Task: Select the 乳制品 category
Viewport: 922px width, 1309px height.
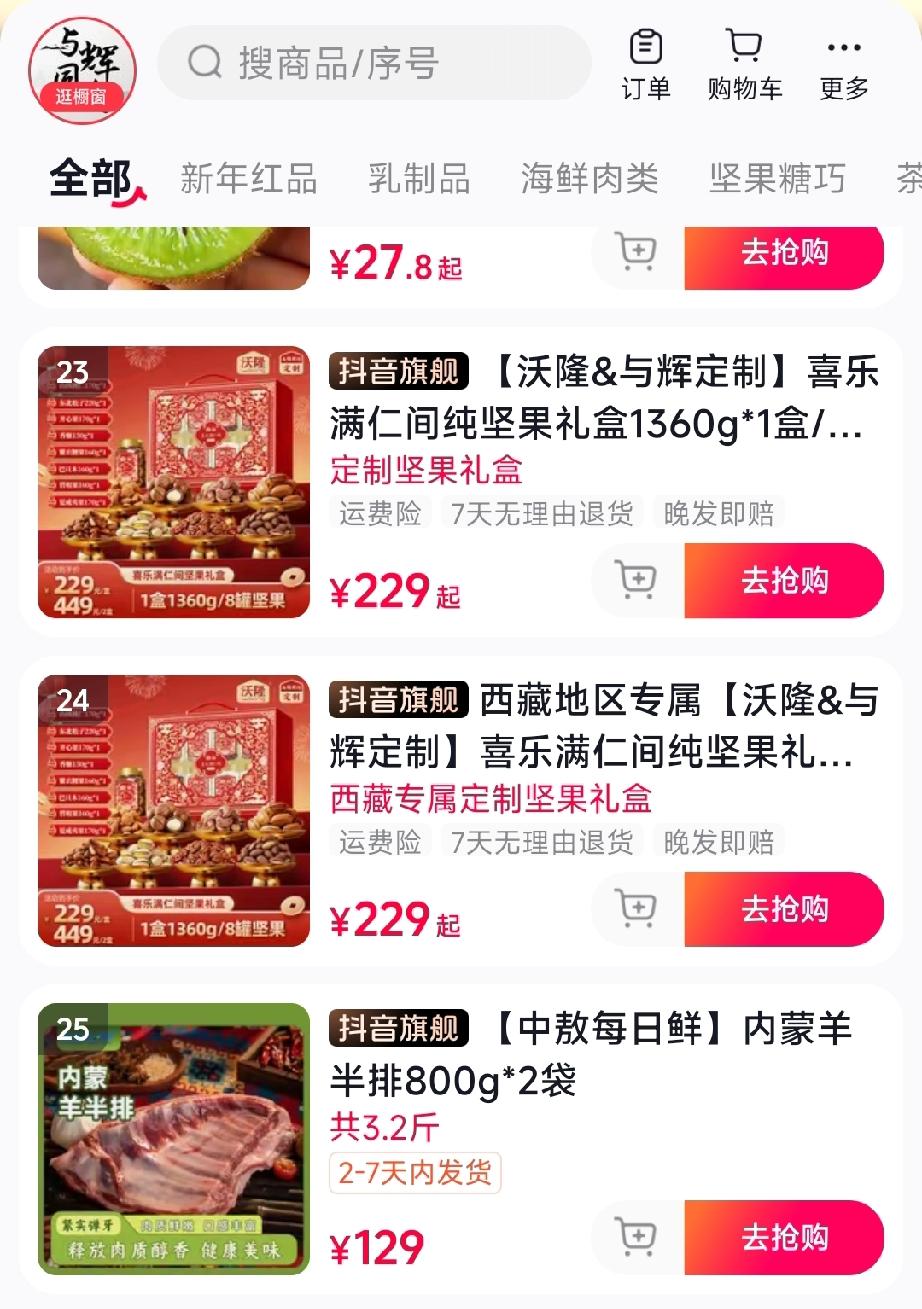Action: 420,178
